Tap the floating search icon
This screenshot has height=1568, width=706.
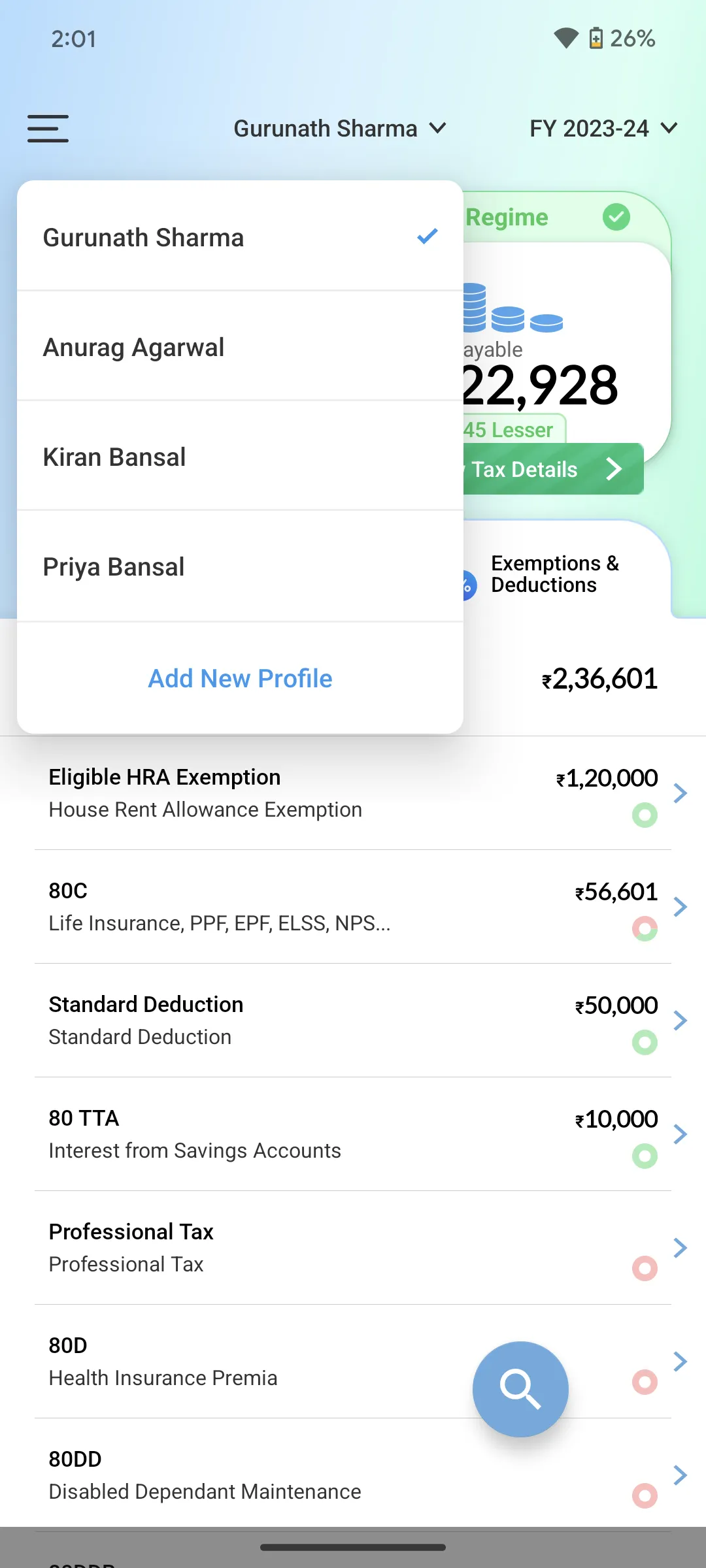click(x=520, y=1389)
